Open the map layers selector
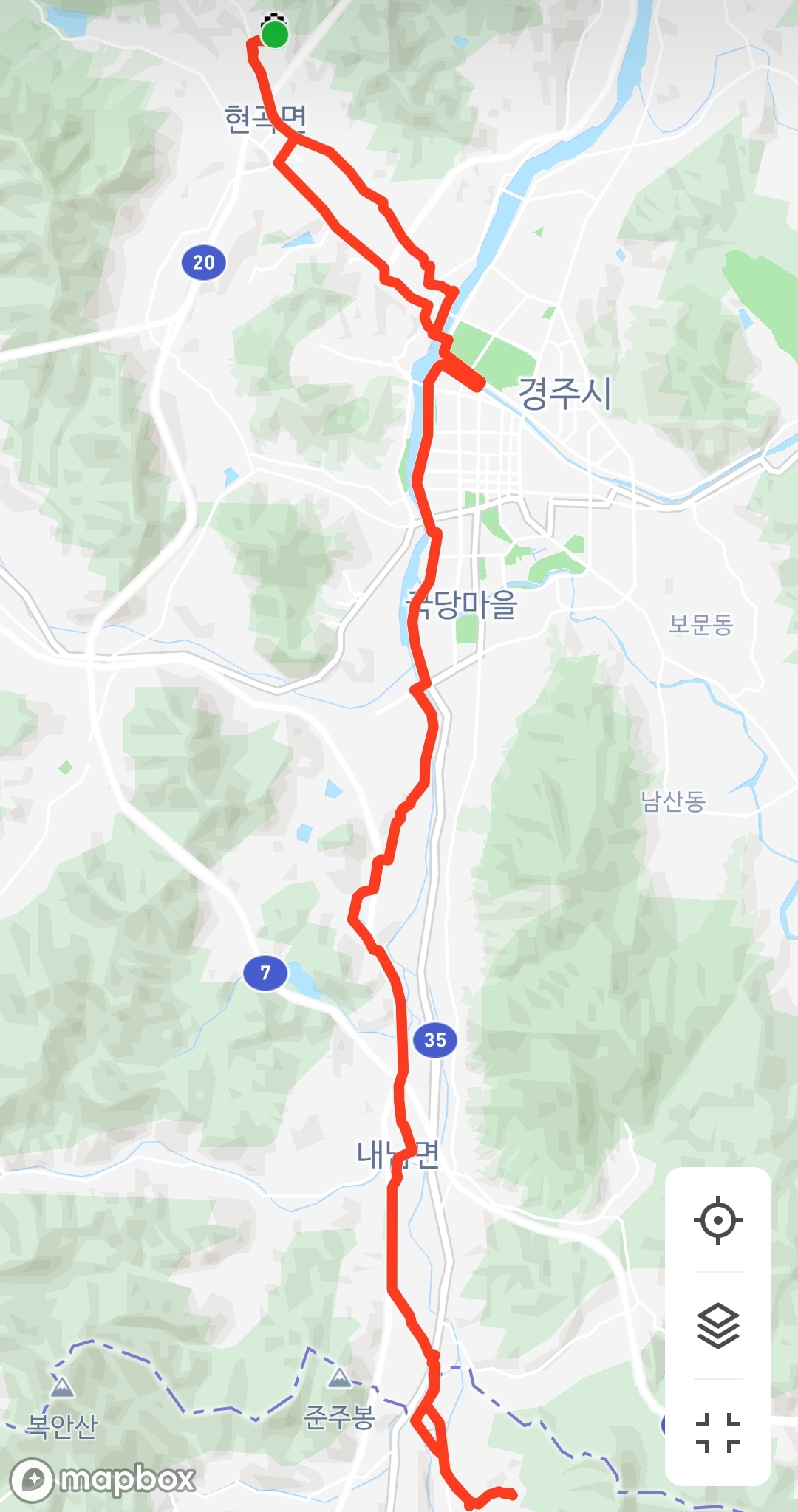798x1512 pixels. coord(717,1325)
